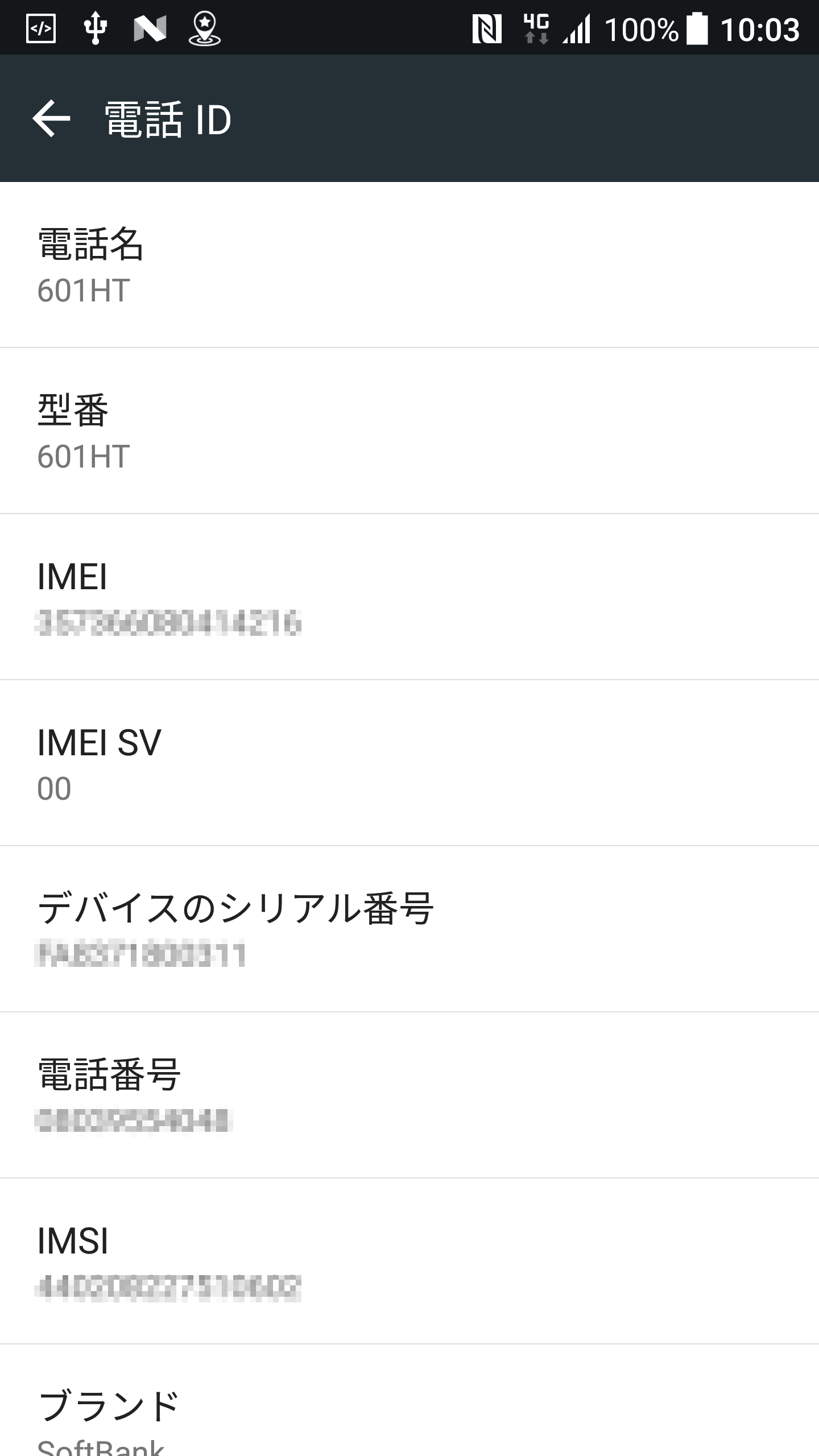The height and width of the screenshot is (1456, 819).
Task: Select the IMEI row
Action: [x=409, y=597]
